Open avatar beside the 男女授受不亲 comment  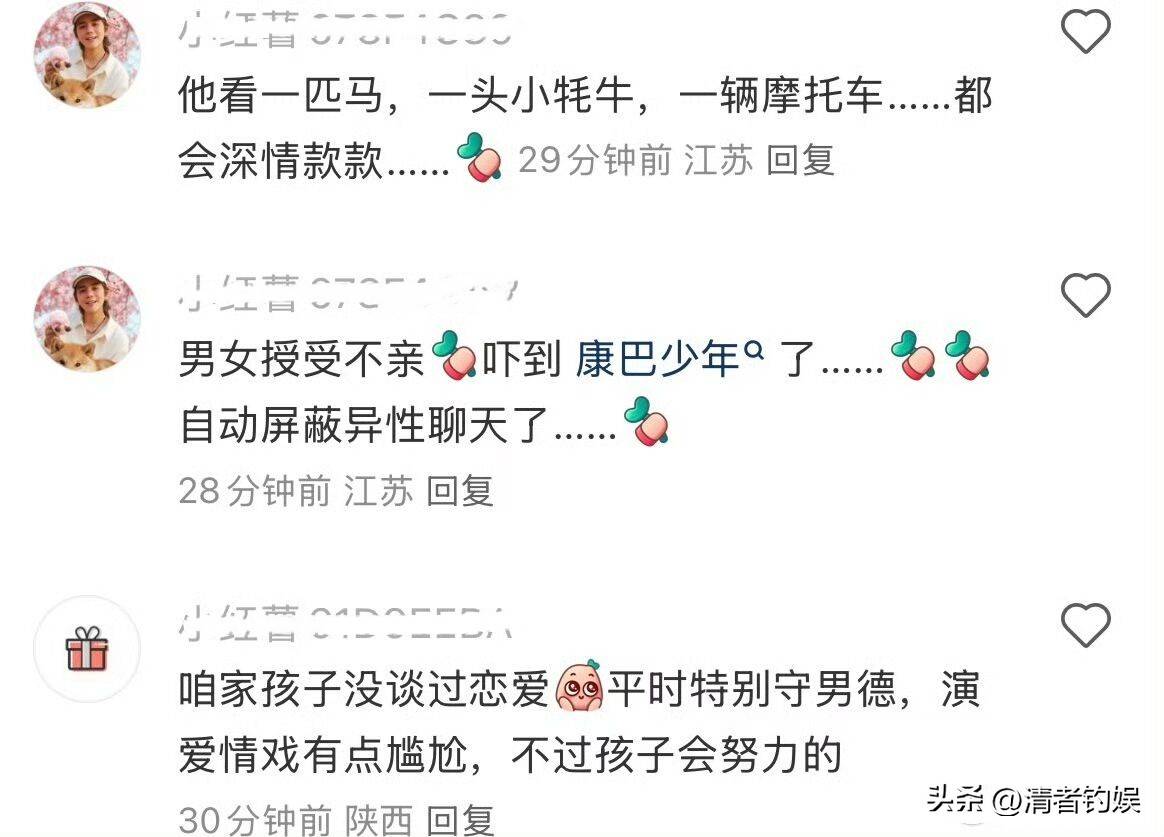(x=87, y=320)
